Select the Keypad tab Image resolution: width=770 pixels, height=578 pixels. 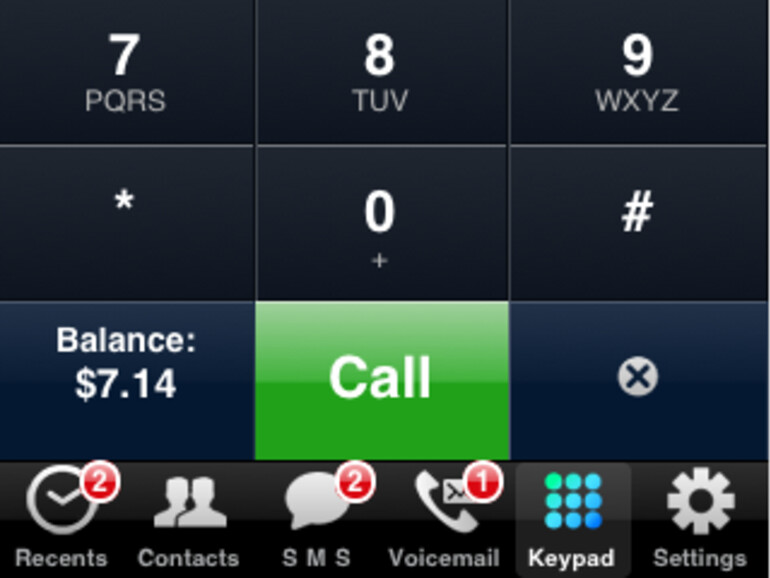coord(571,520)
